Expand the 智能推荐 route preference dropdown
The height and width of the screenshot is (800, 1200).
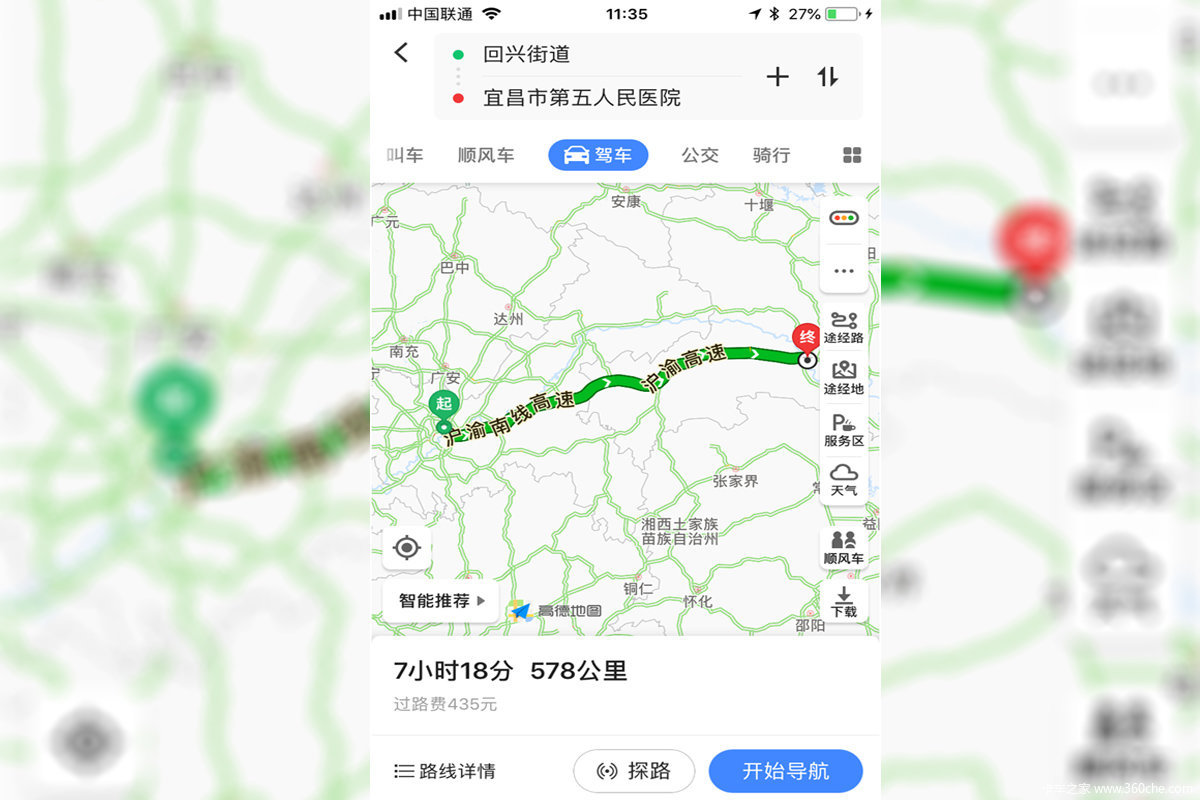(441, 601)
